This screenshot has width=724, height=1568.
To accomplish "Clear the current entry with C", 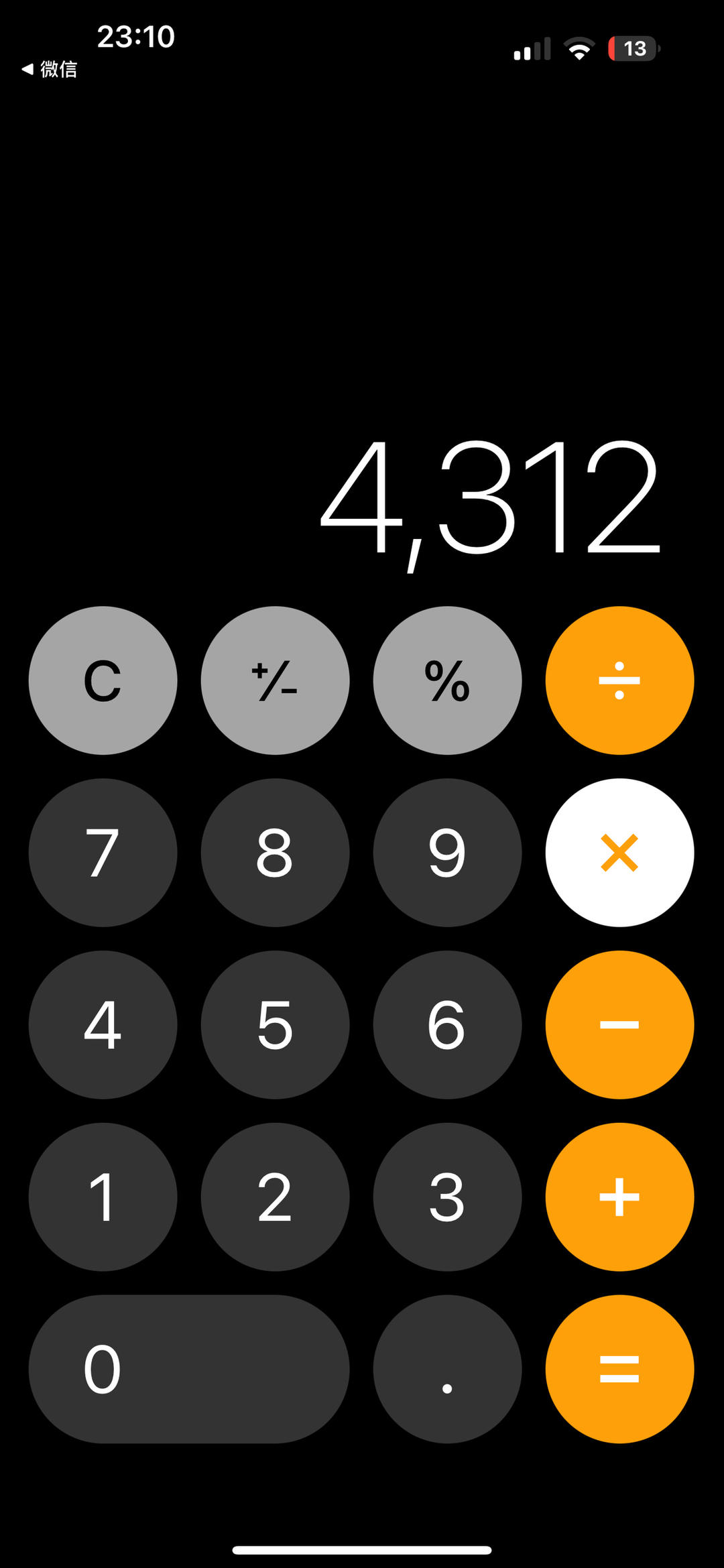I will [x=103, y=680].
